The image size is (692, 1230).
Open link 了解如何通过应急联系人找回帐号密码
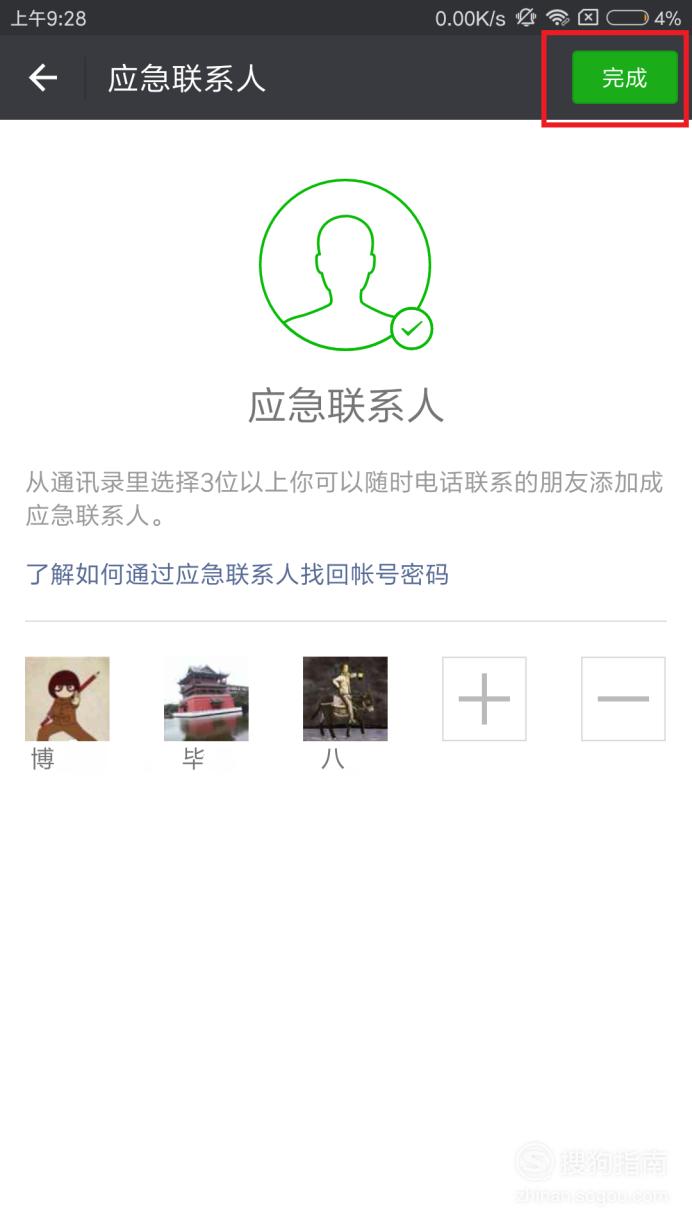(237, 574)
